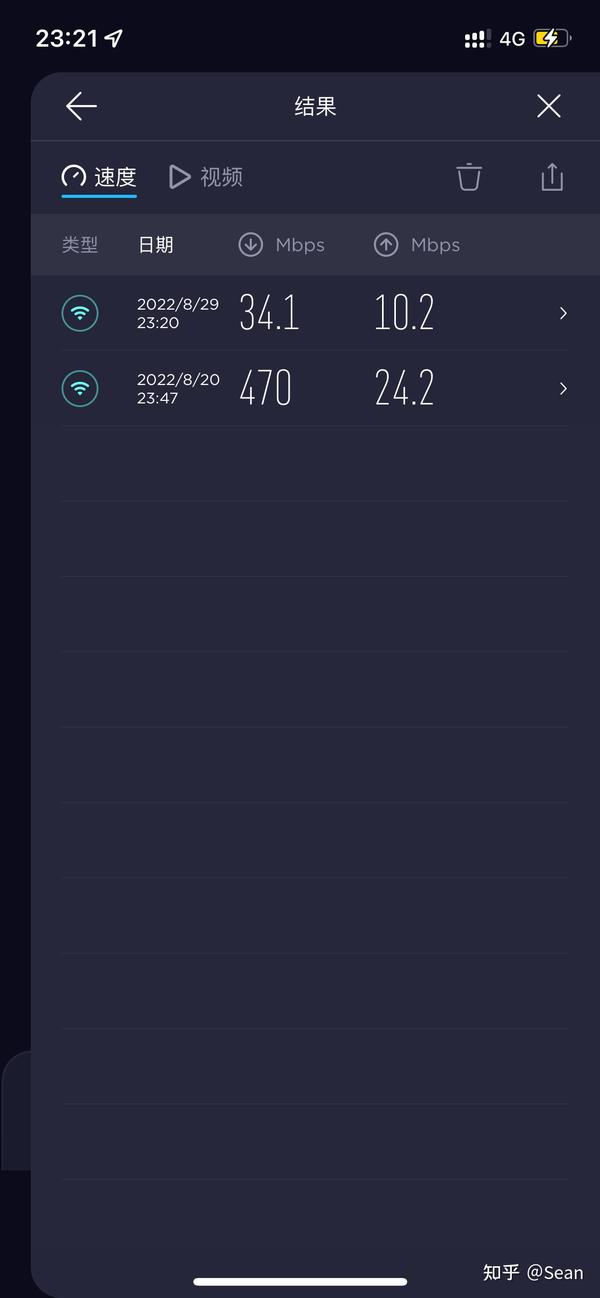Sort by upload Mbps column
The height and width of the screenshot is (1298, 600).
click(417, 245)
